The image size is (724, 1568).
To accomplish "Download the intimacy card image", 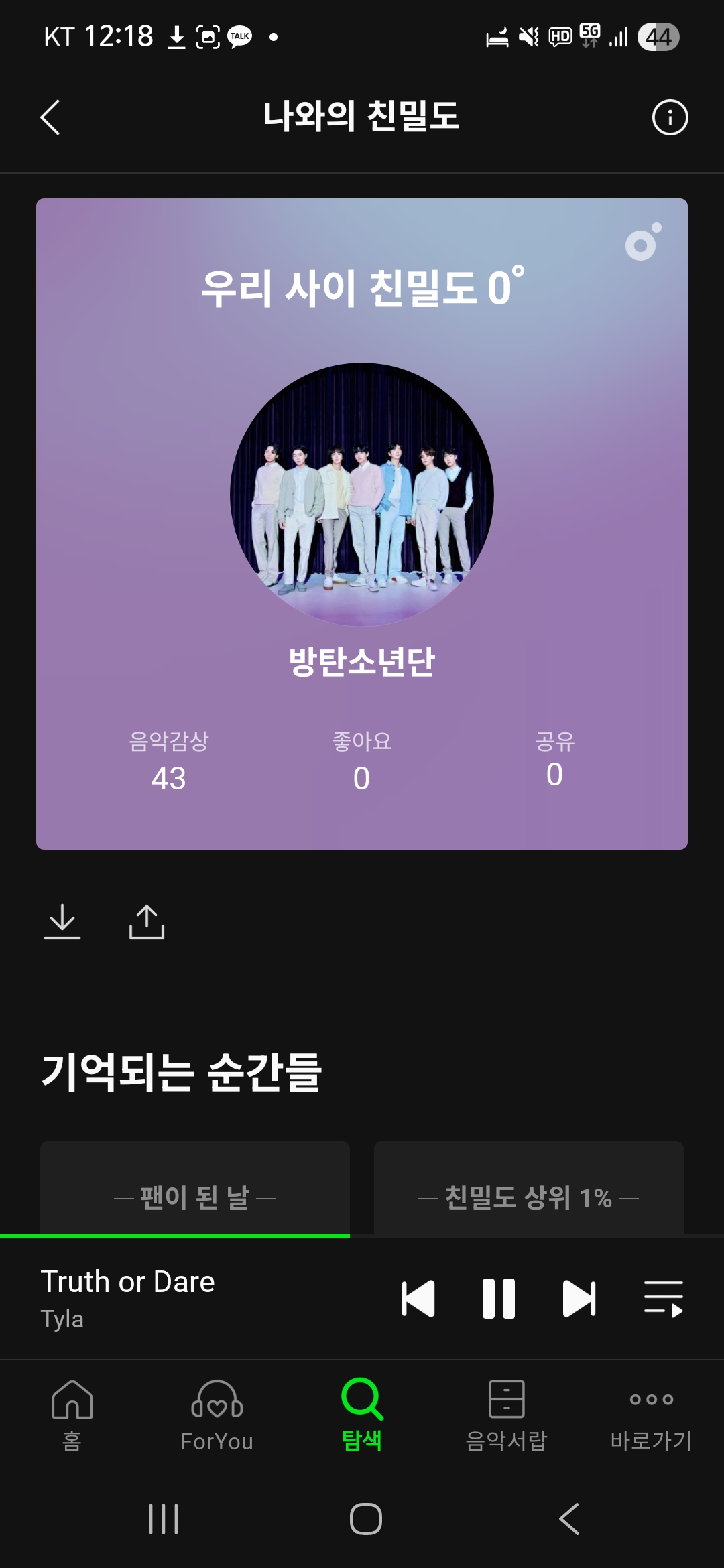I will (x=62, y=921).
